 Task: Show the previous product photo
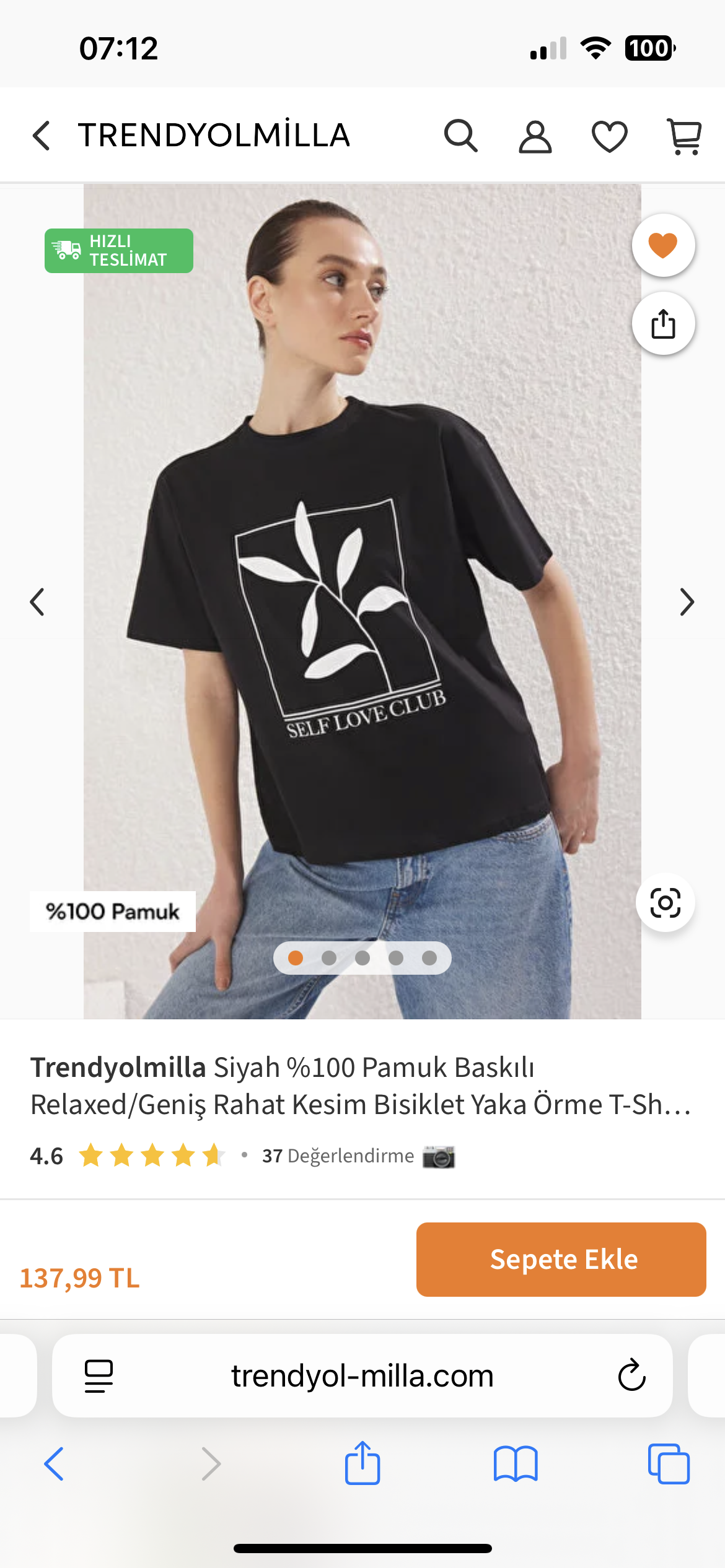37,602
